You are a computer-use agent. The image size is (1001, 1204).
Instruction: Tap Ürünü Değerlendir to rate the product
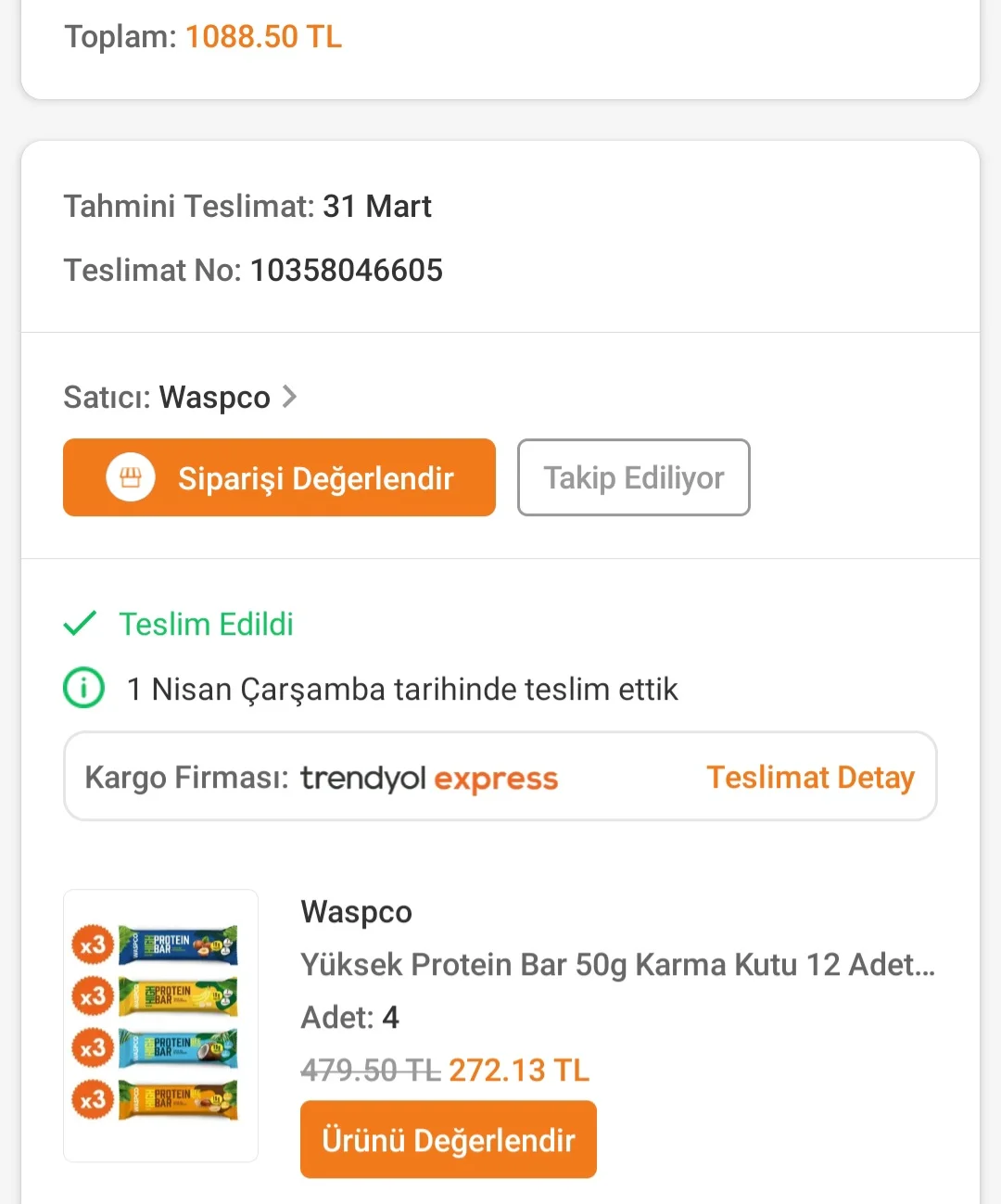[449, 1139]
